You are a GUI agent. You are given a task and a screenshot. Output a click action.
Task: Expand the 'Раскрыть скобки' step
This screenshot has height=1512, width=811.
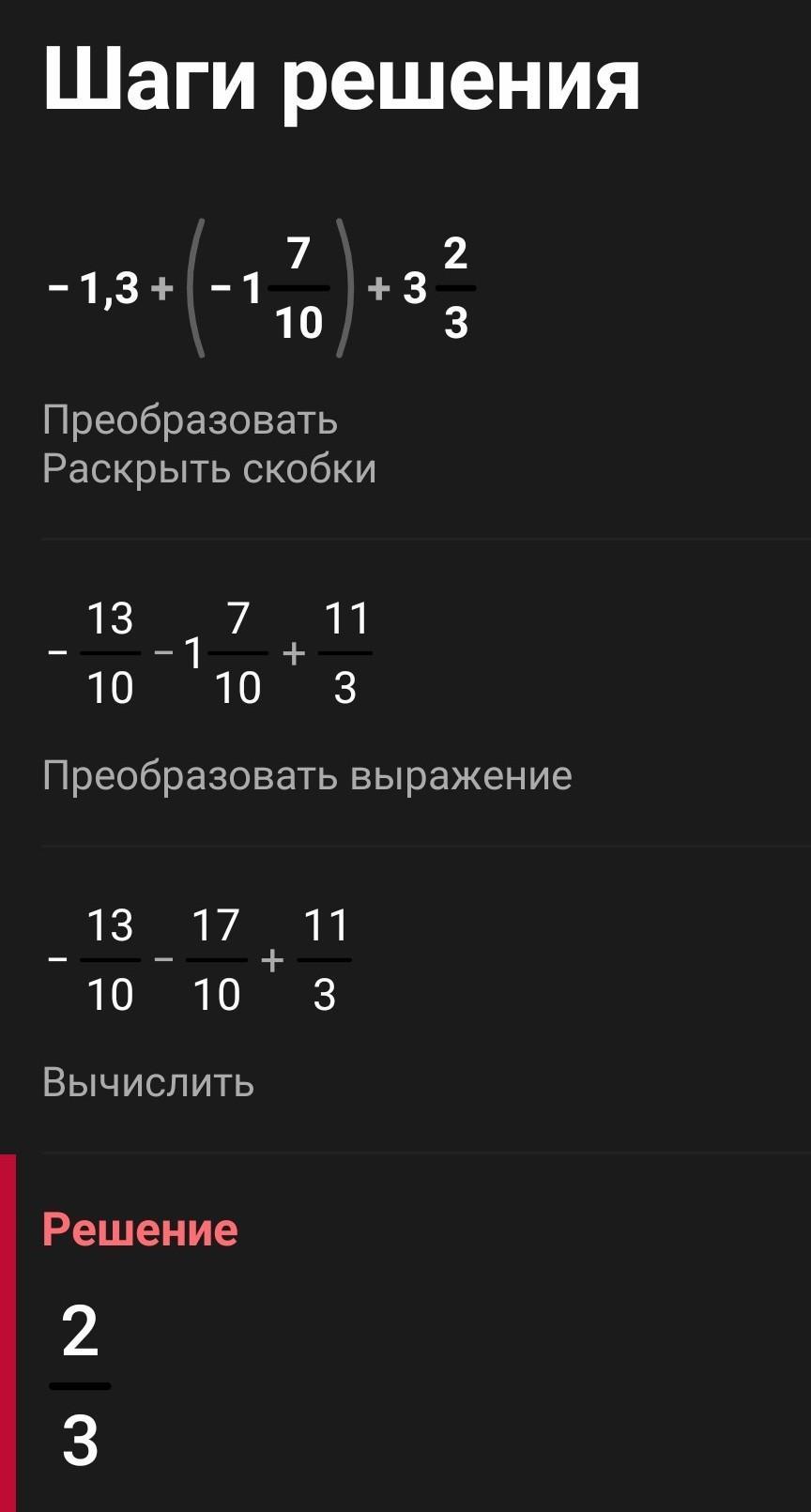209,469
